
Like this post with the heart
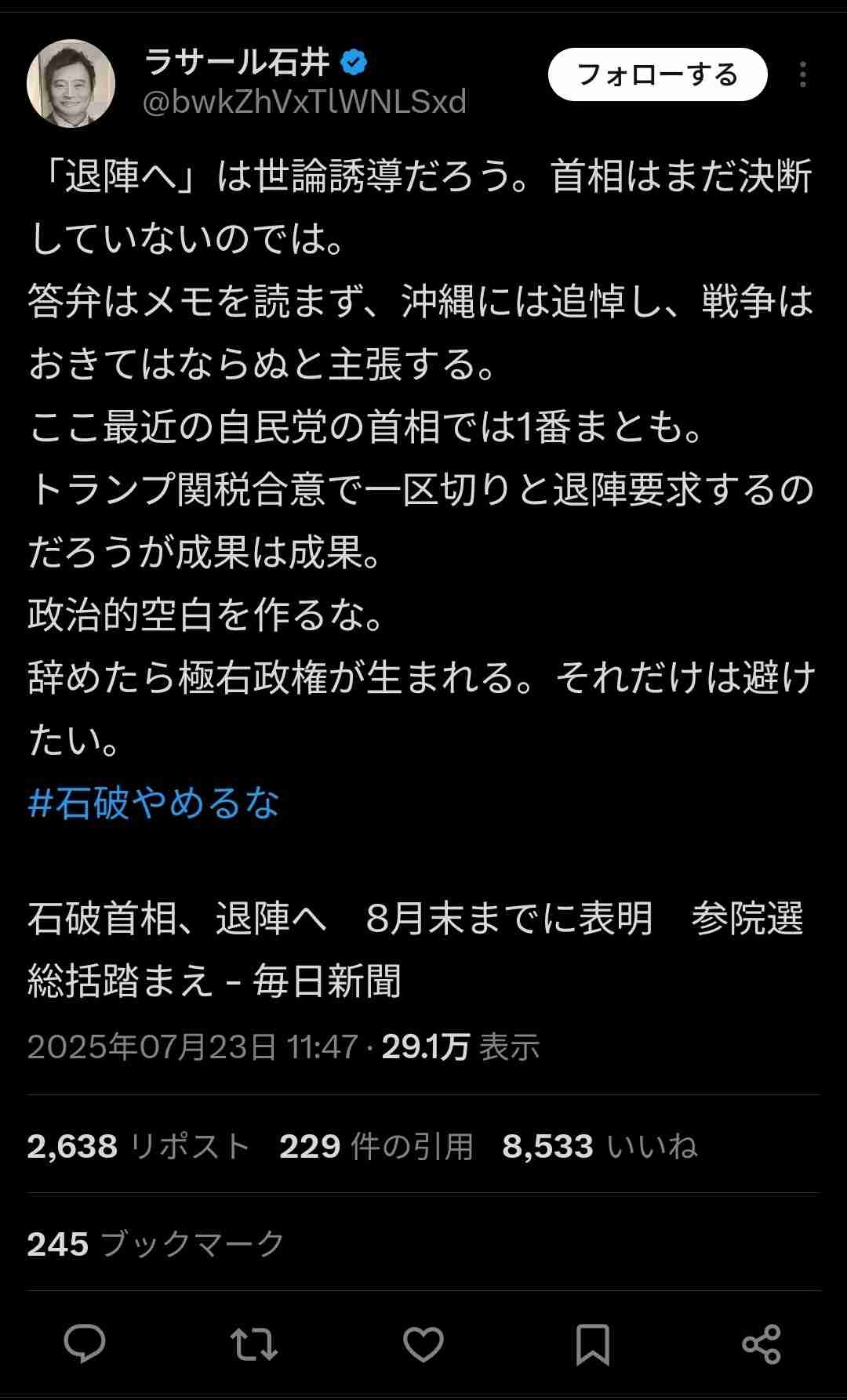(423, 1344)
